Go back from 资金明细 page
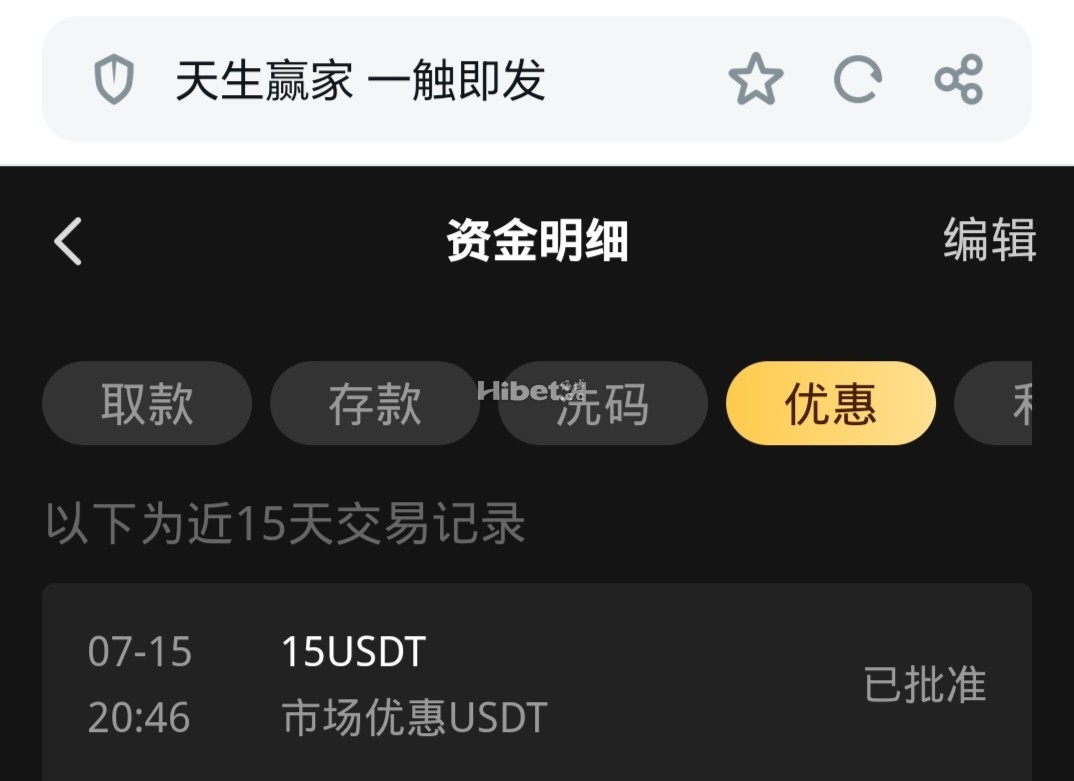This screenshot has width=1074, height=781. pyautogui.click(x=68, y=242)
